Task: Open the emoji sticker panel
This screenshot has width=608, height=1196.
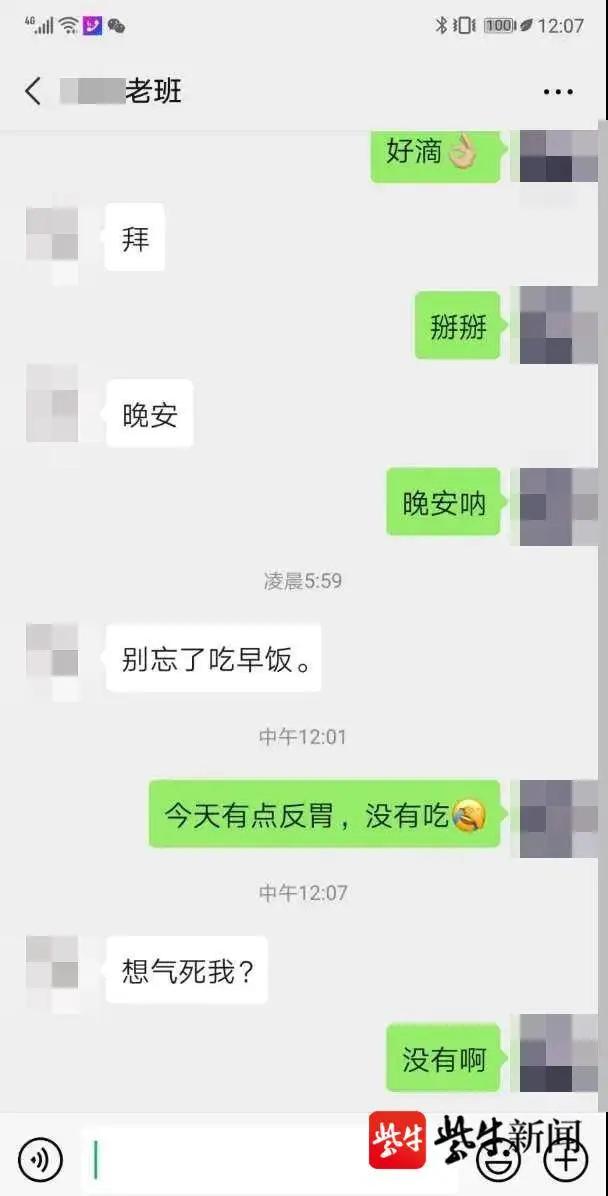Action: click(497, 1159)
